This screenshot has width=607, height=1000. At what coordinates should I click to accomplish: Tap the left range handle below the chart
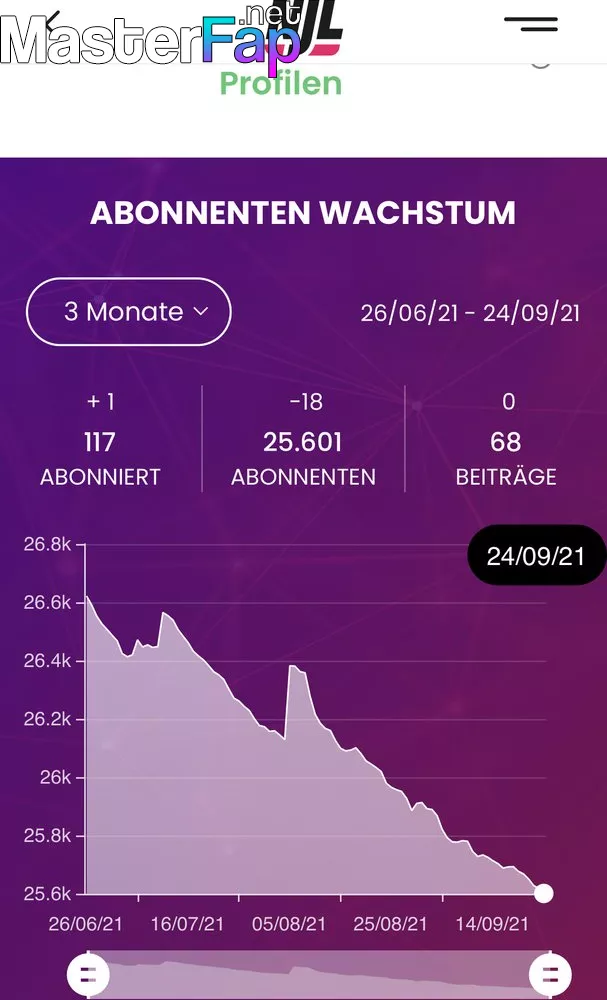pyautogui.click(x=87, y=974)
